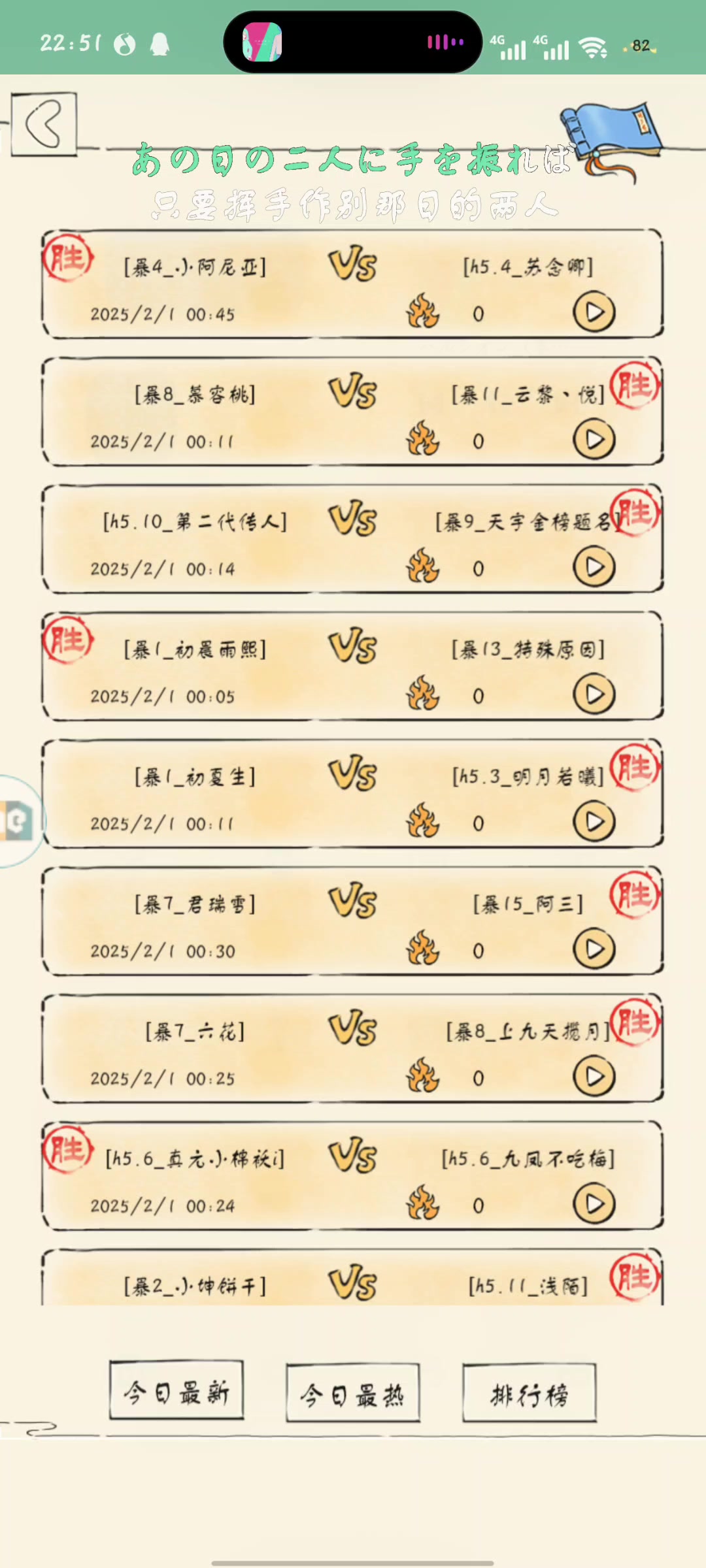
Task: Play the 初晨雨熙 vs 特殊原因 replay
Action: click(594, 694)
